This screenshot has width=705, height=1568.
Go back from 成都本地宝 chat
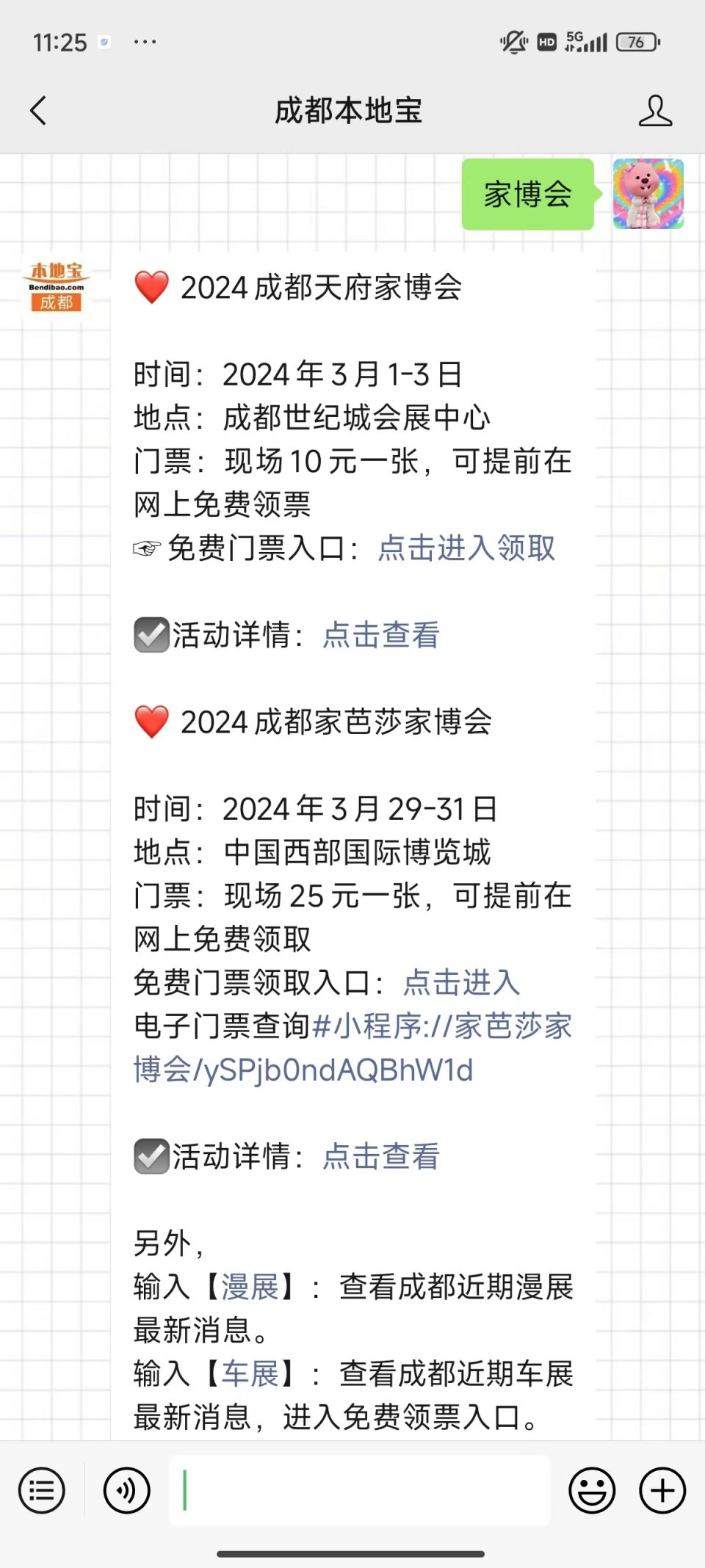click(x=38, y=111)
